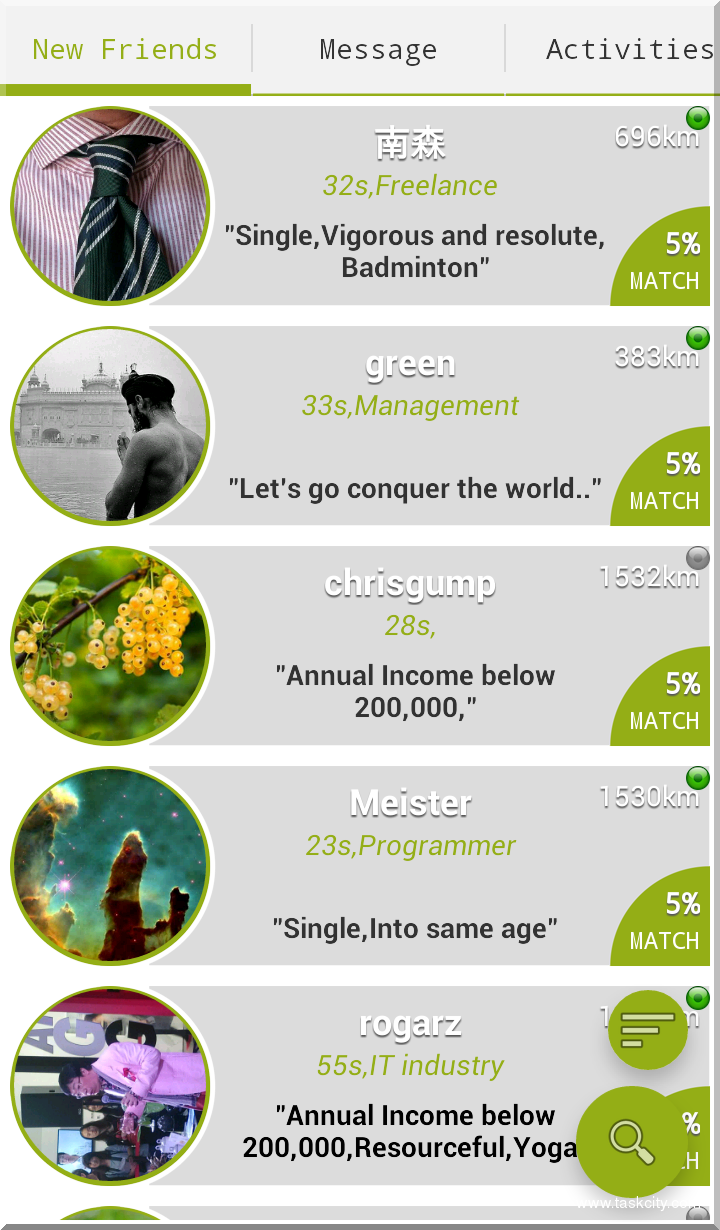
Task: Open chrisgump's profile card
Action: (410, 647)
